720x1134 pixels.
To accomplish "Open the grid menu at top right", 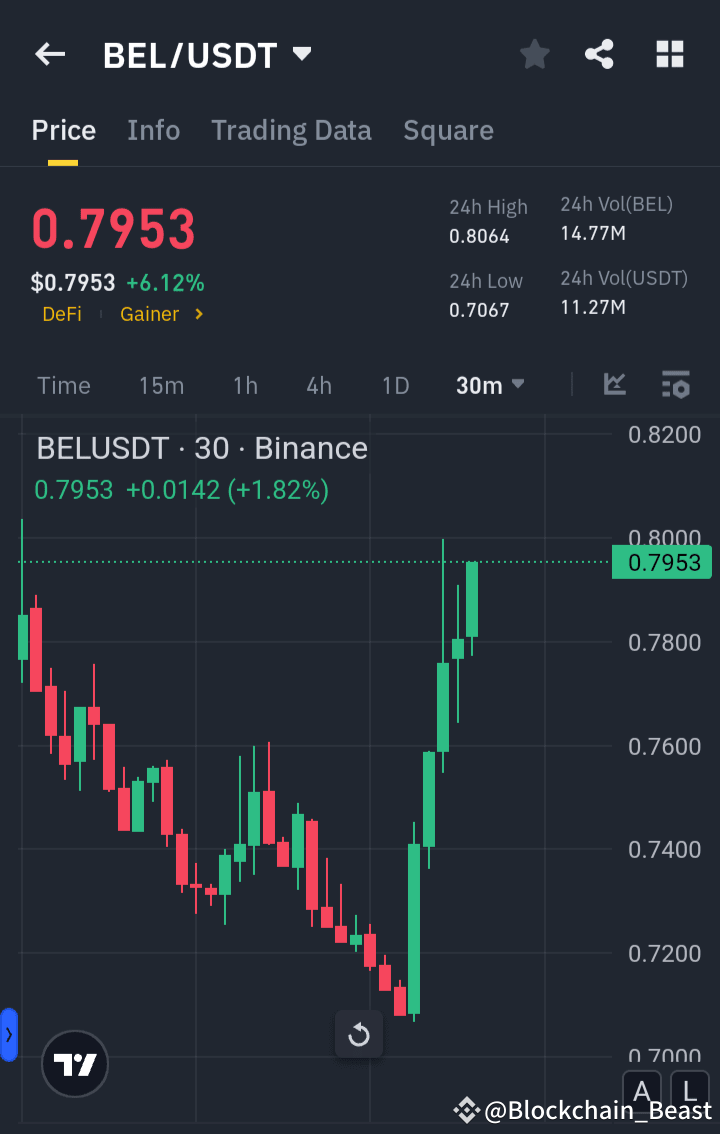I will [669, 54].
